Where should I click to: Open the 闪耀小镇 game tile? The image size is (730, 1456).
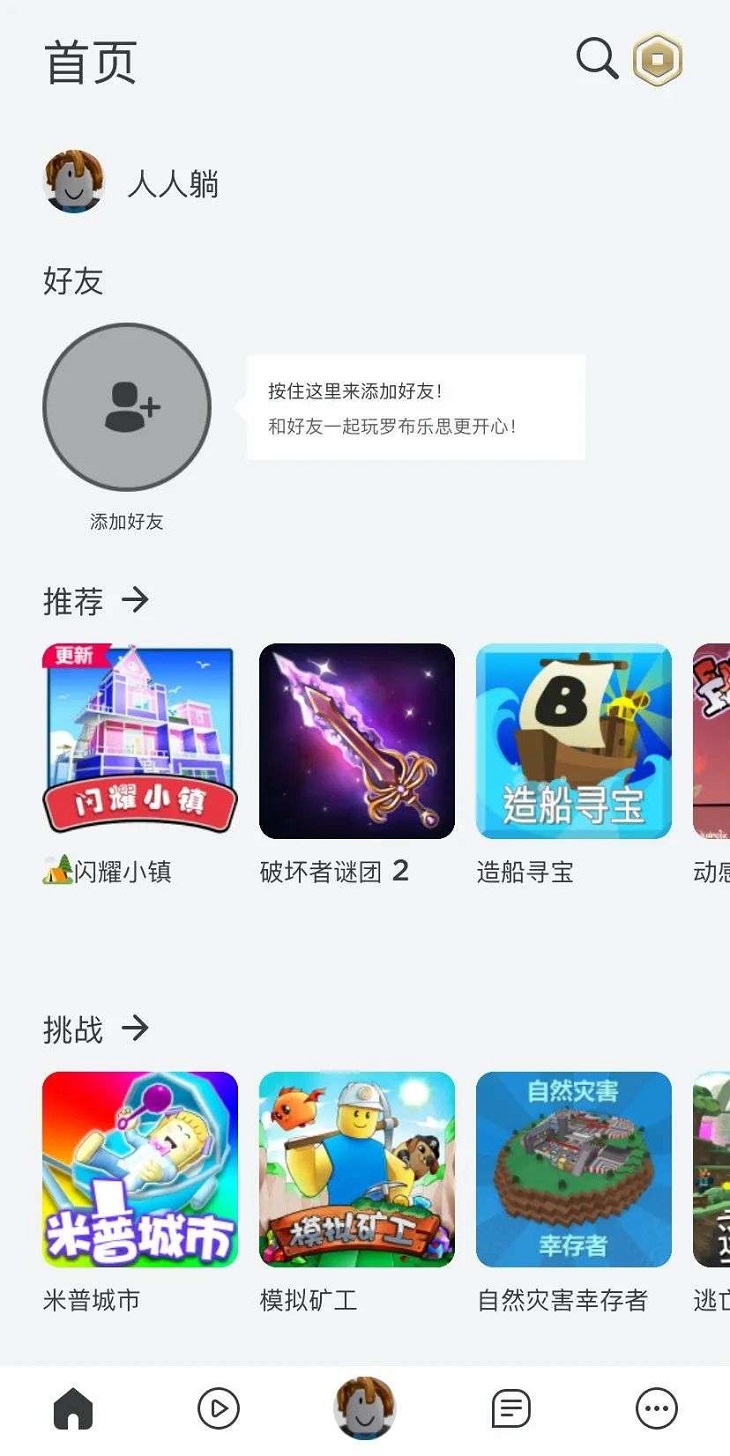(x=140, y=740)
